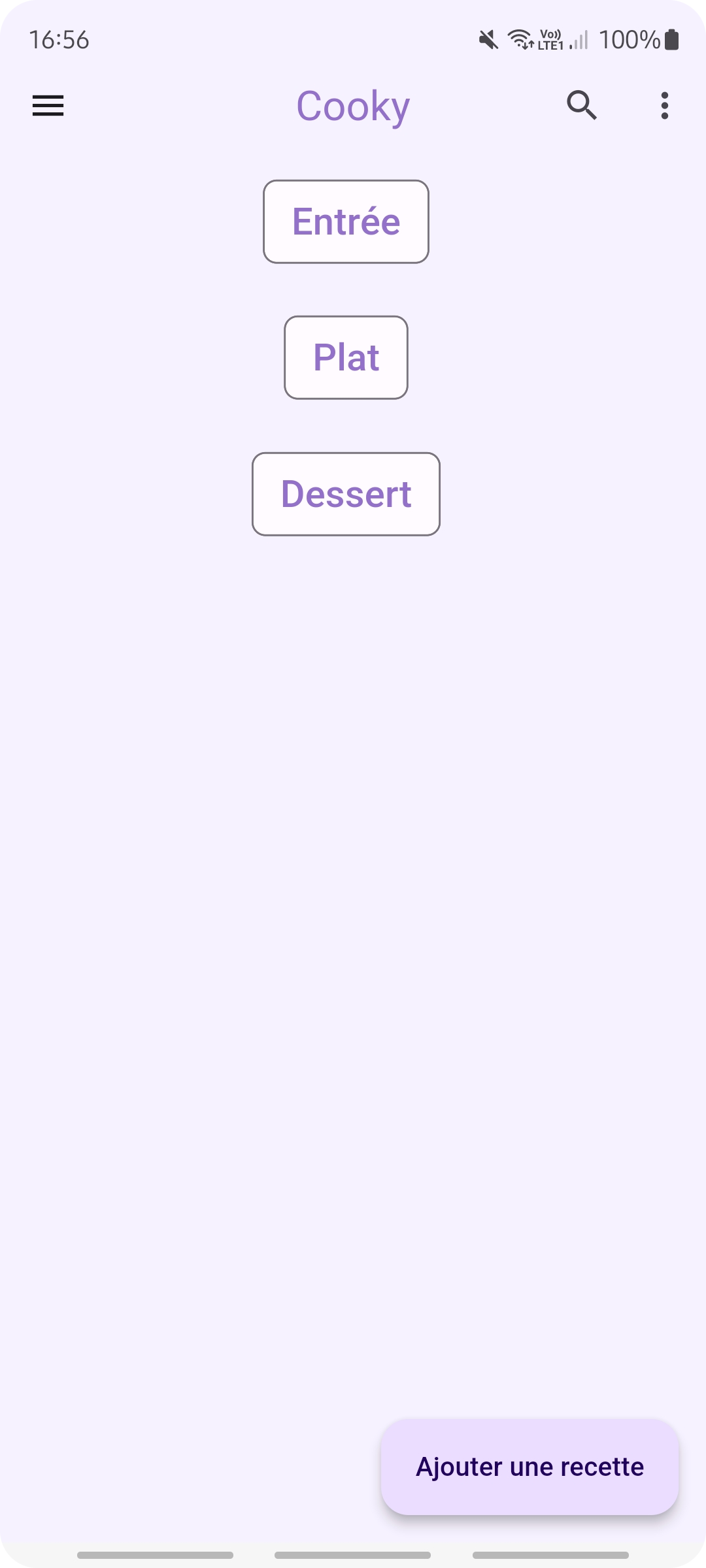This screenshot has height=1568, width=706.
Task: Browse the Dessert category
Action: [x=346, y=494]
